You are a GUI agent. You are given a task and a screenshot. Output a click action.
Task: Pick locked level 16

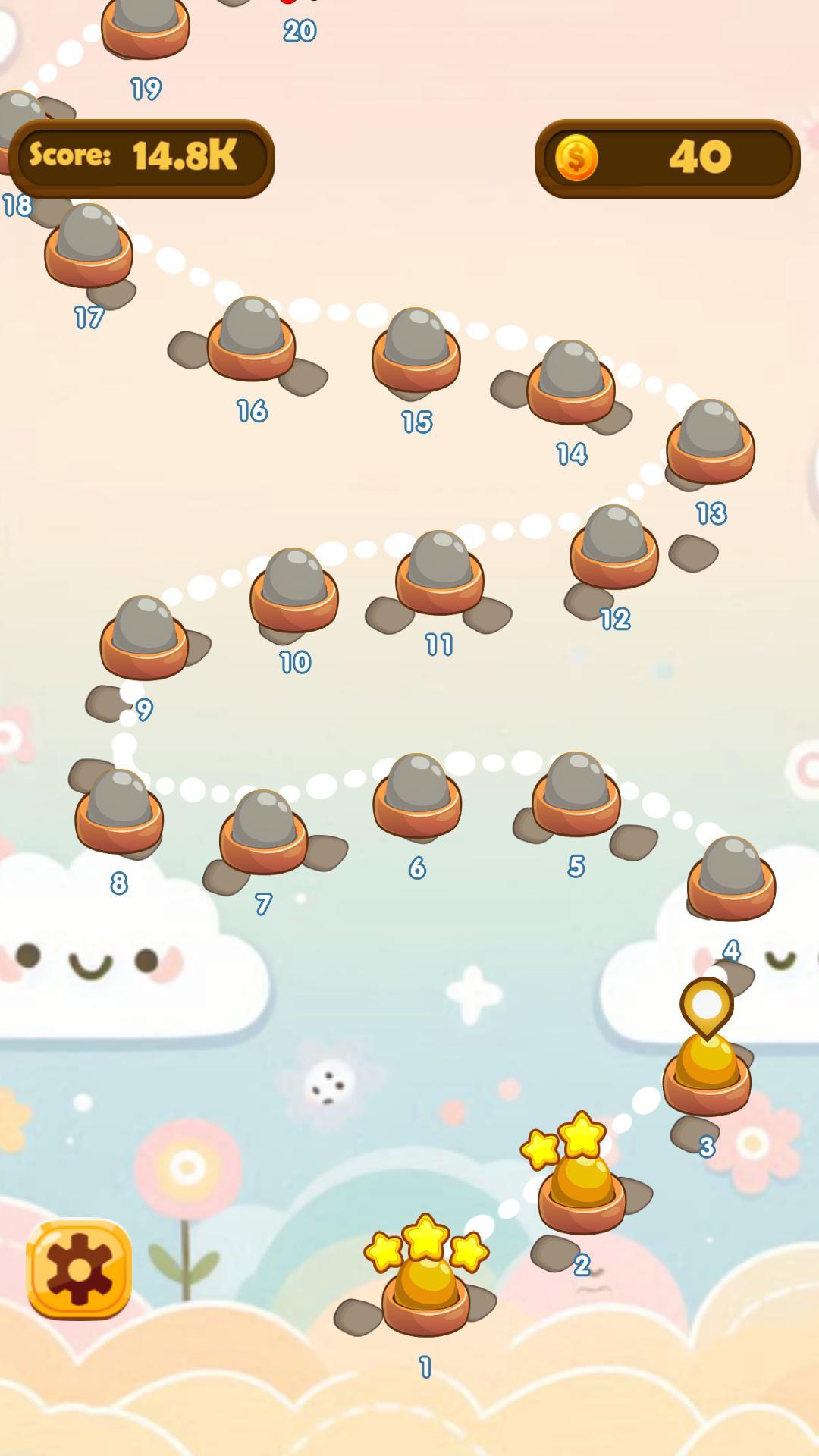pyautogui.click(x=251, y=340)
